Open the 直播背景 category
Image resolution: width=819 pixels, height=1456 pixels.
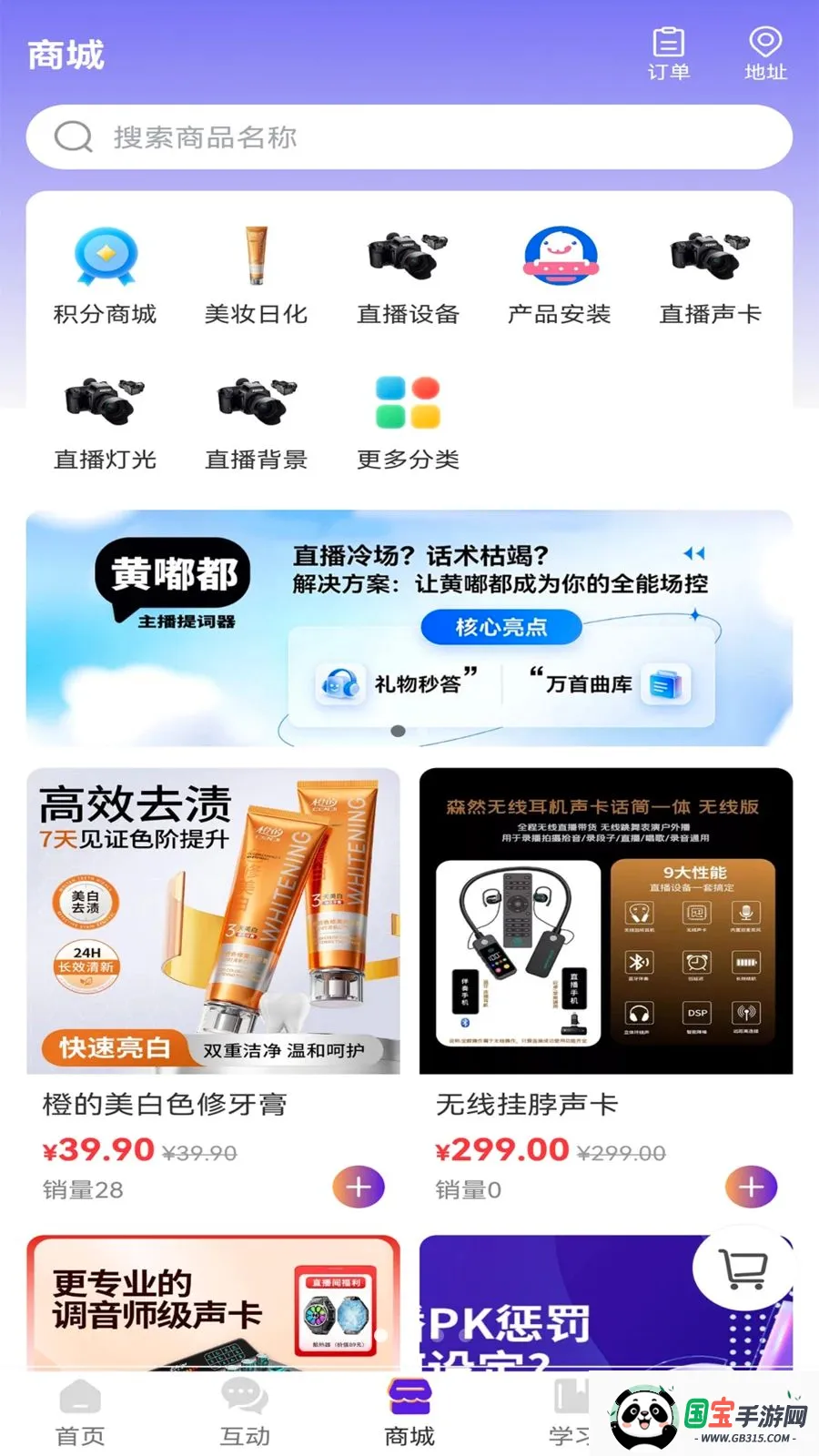click(x=257, y=422)
